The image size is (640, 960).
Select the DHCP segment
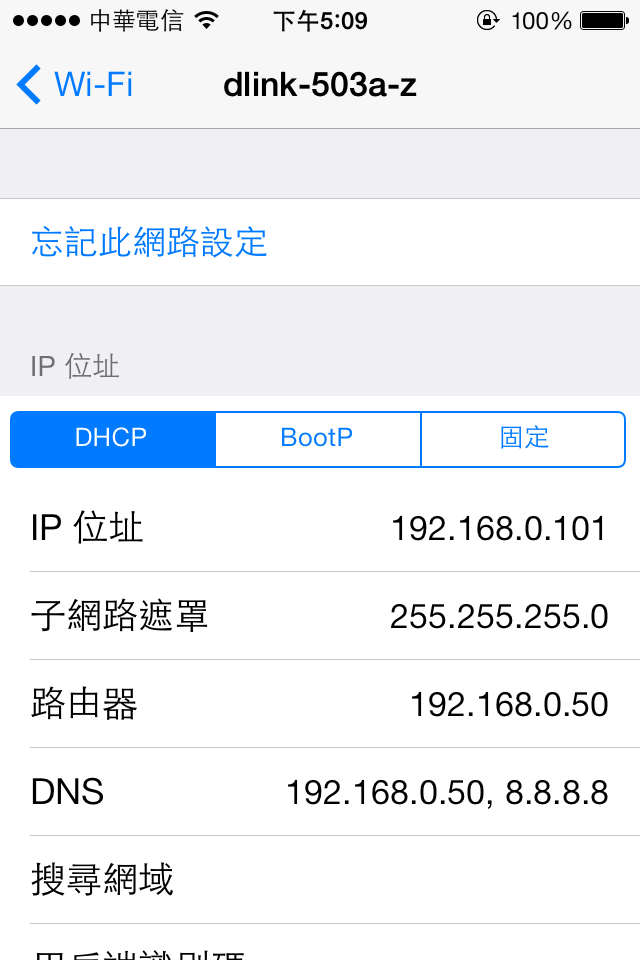click(x=112, y=438)
